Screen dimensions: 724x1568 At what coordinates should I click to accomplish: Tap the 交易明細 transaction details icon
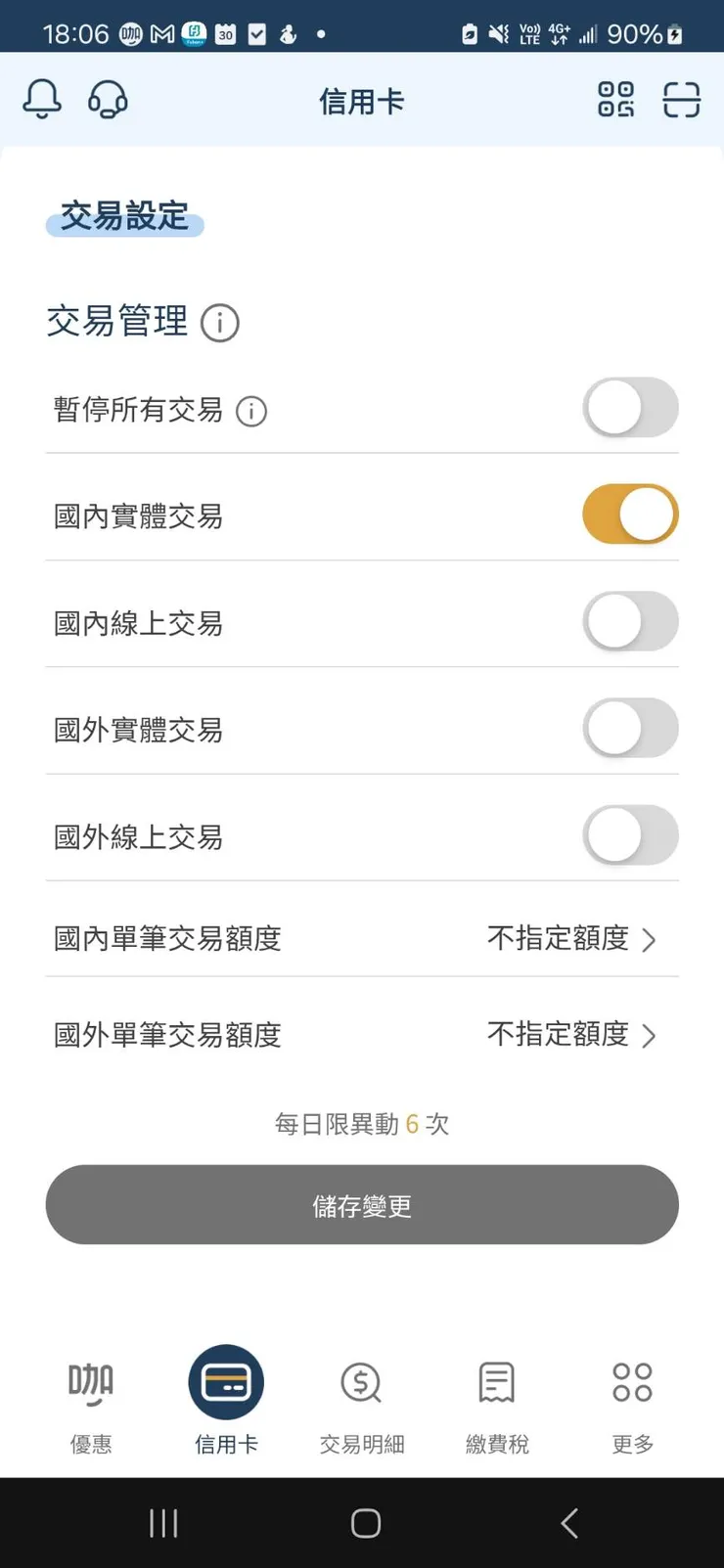[361, 1401]
